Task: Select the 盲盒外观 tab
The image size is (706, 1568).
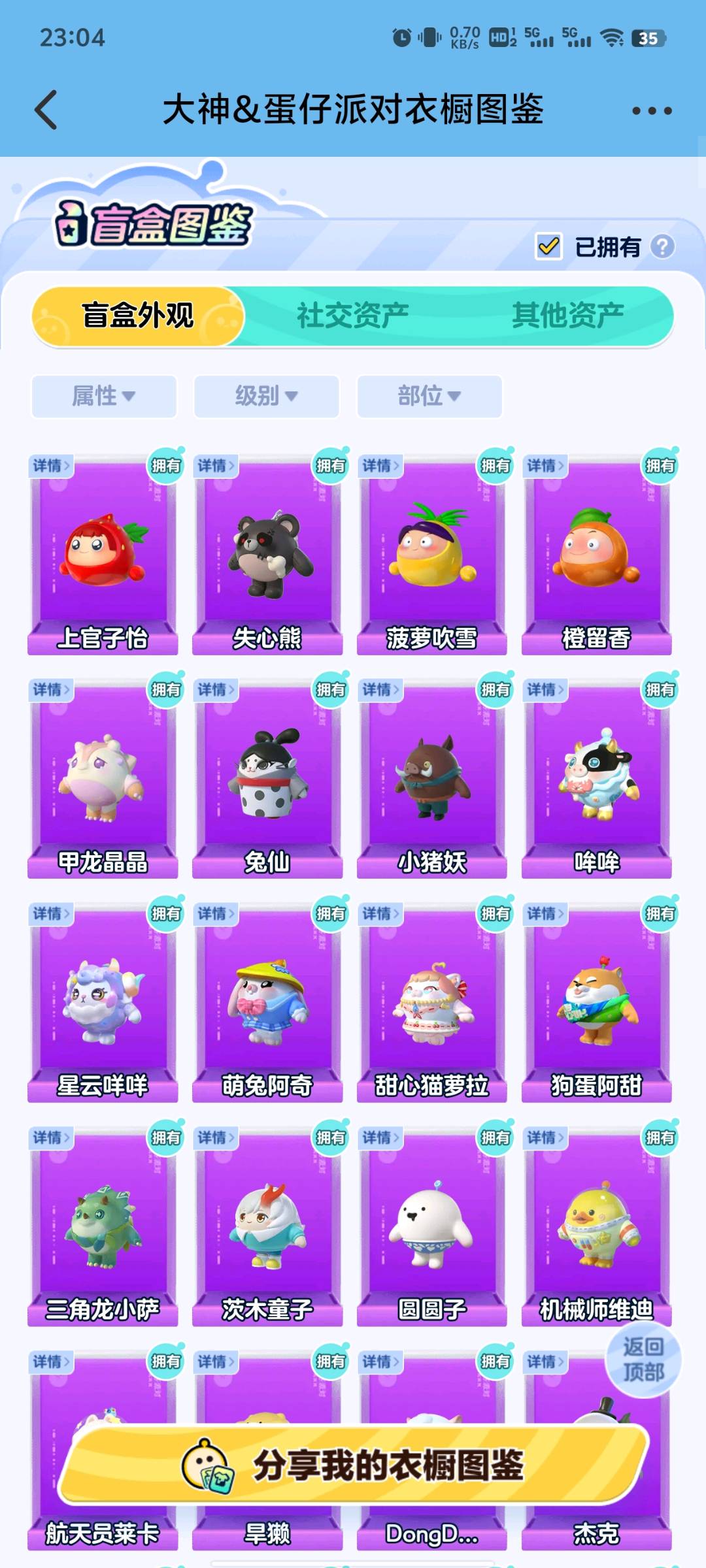Action: pos(138,316)
